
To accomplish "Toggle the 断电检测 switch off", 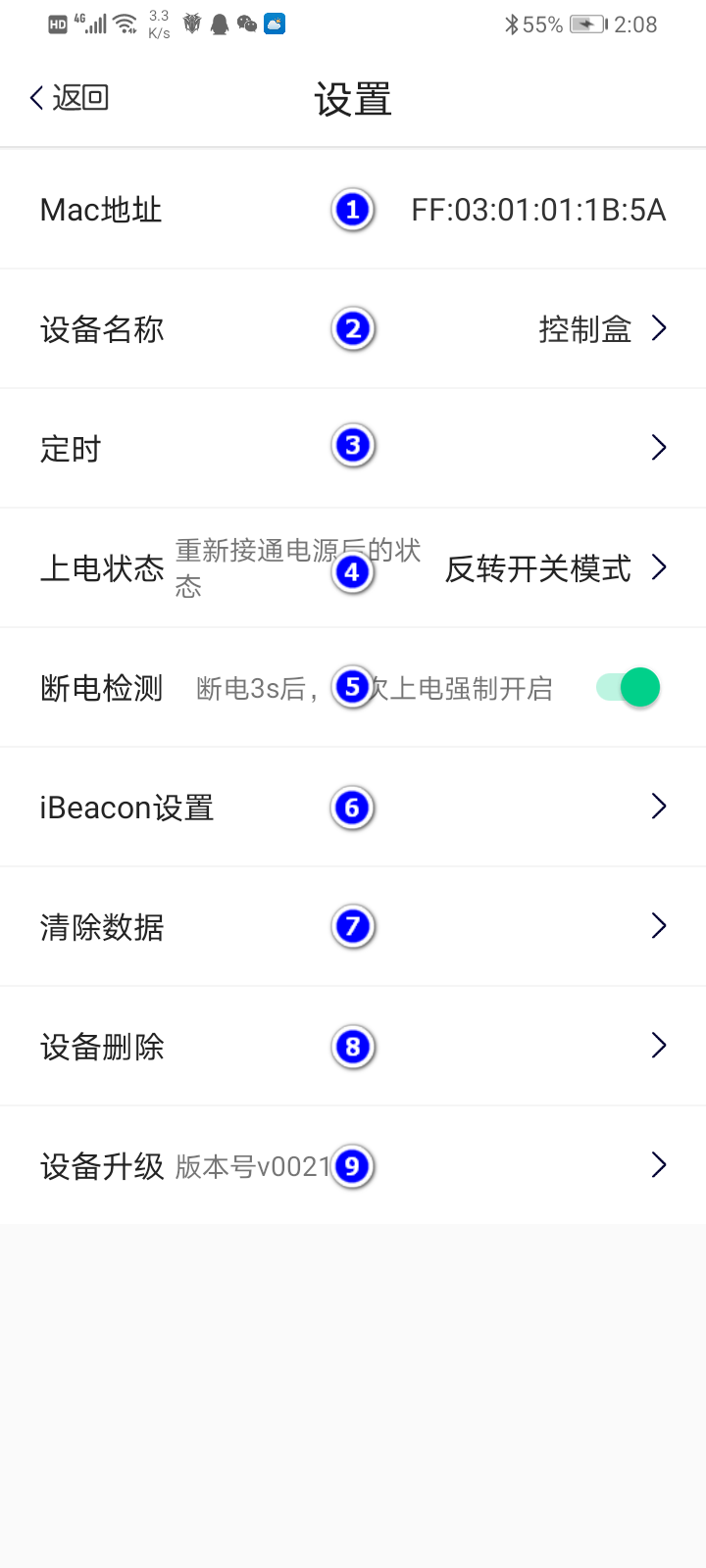I will 629,688.
